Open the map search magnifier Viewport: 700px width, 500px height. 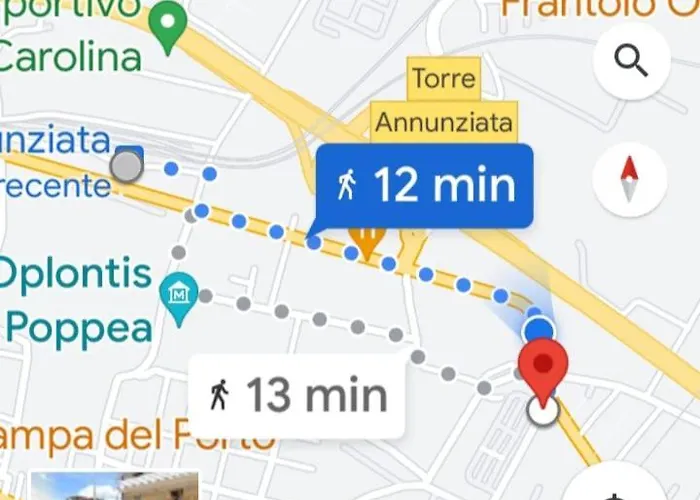630,61
